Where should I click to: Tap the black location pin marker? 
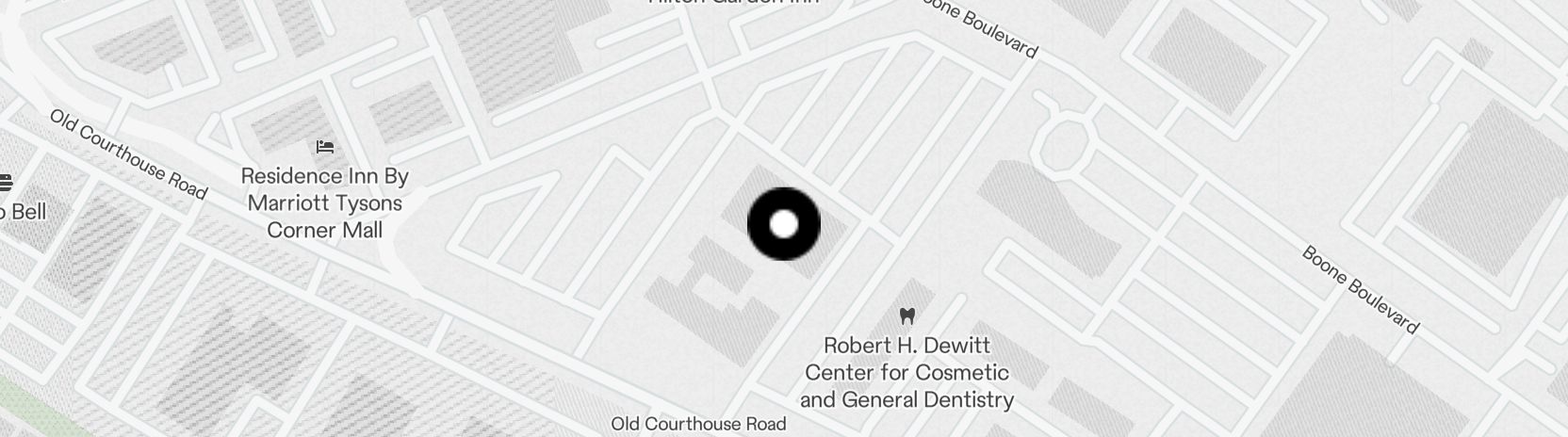(x=784, y=224)
